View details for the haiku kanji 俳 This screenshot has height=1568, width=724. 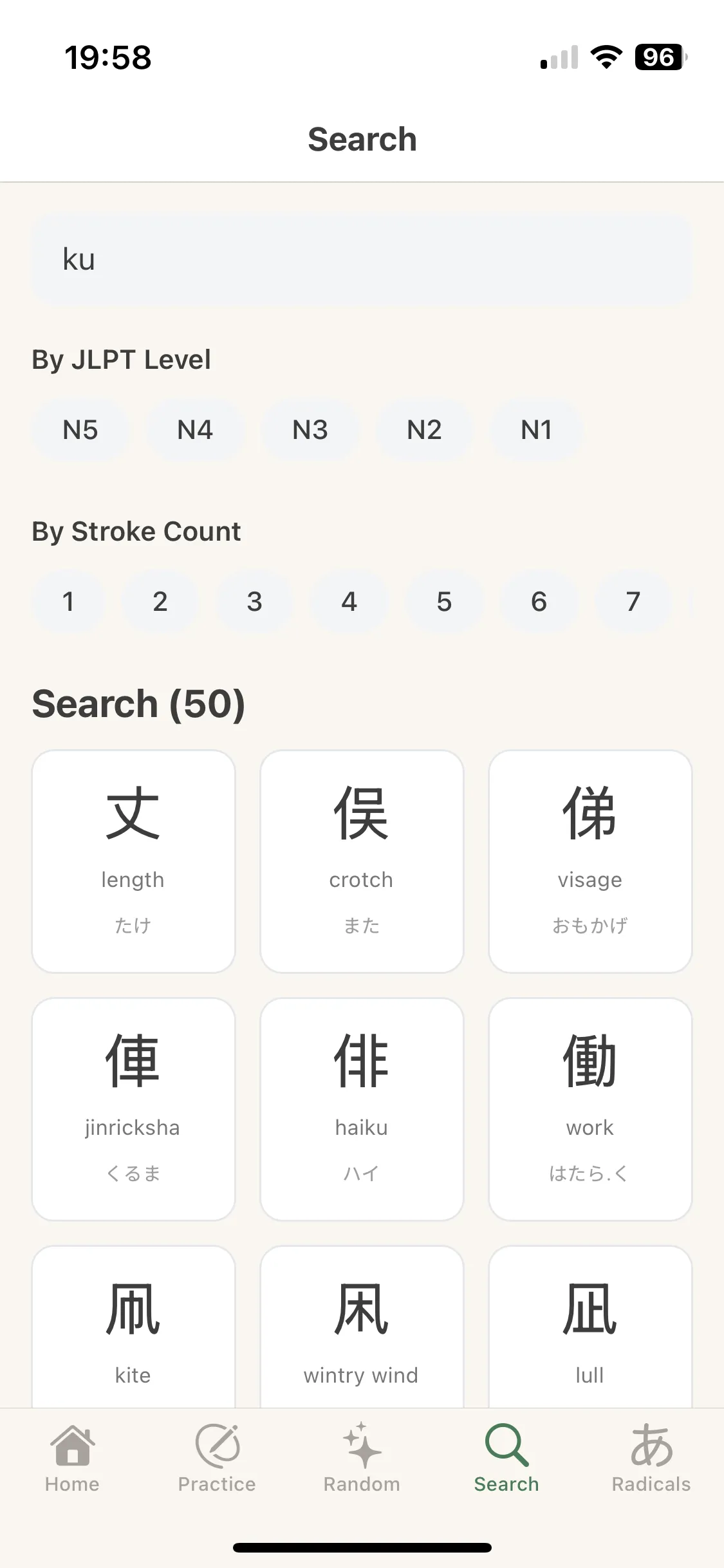[x=361, y=1109]
